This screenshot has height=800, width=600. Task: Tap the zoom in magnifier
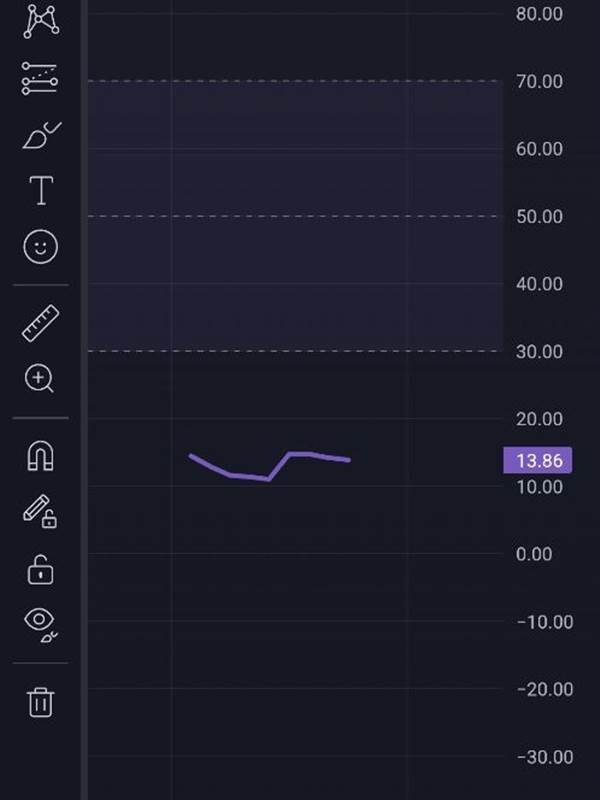pyautogui.click(x=40, y=379)
